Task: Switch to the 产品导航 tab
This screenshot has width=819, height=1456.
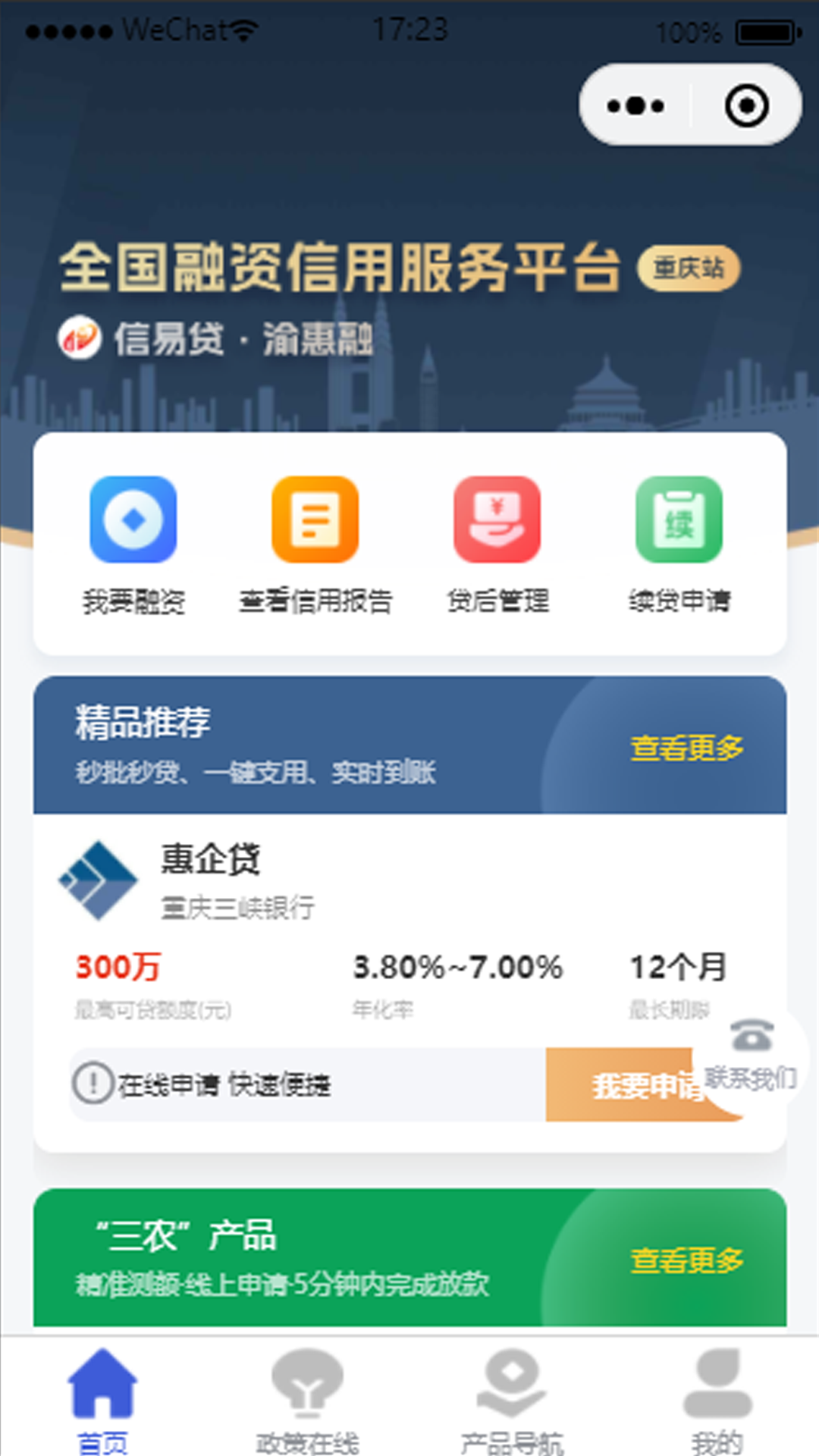Action: pos(512,1399)
